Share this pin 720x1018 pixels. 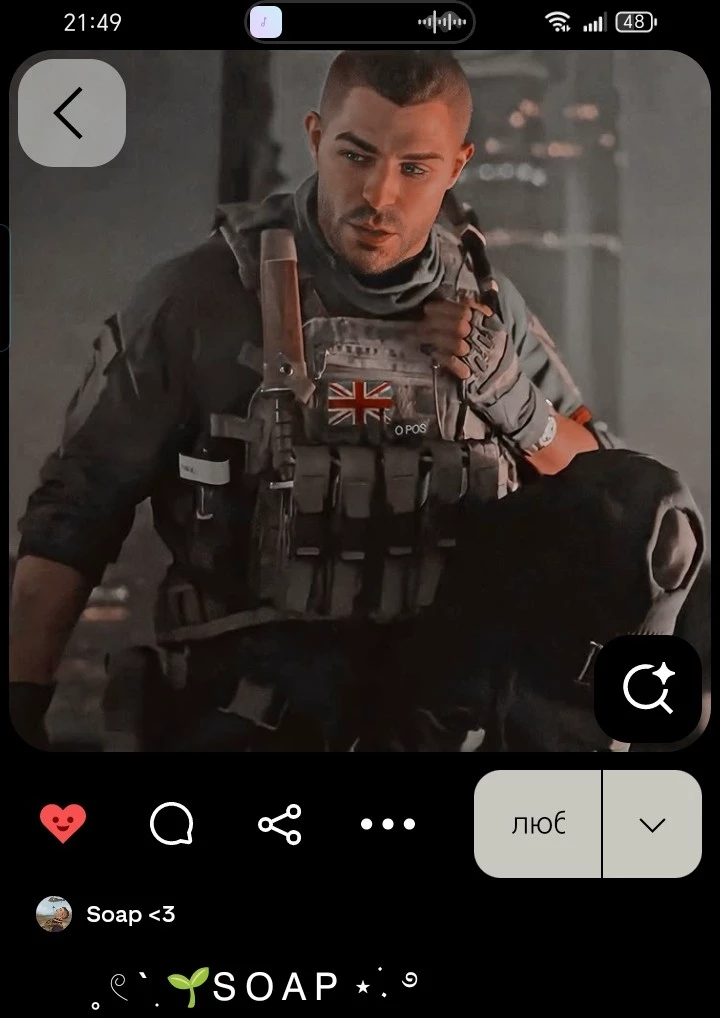pyautogui.click(x=279, y=824)
